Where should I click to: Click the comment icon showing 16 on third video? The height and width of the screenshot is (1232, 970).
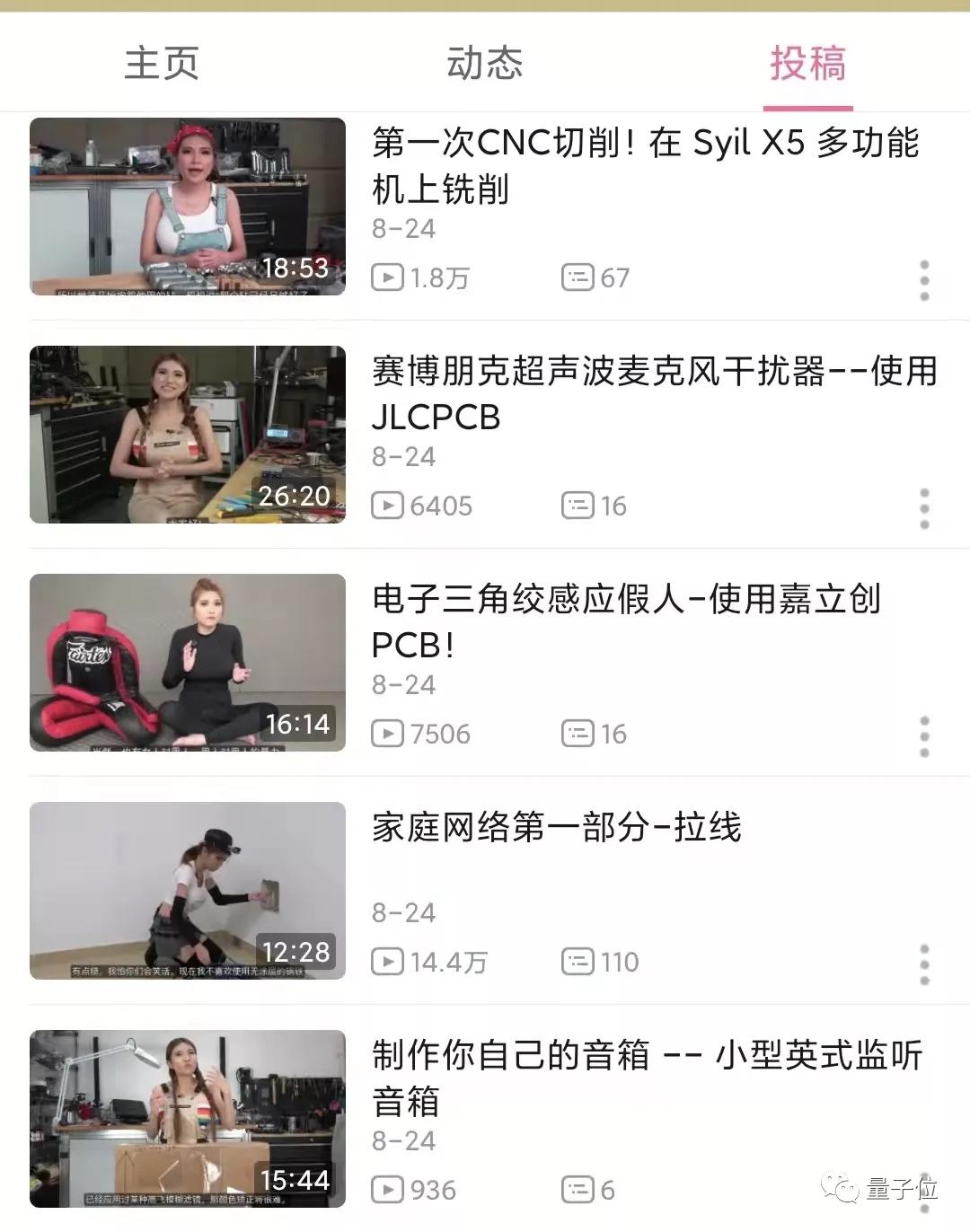click(580, 734)
